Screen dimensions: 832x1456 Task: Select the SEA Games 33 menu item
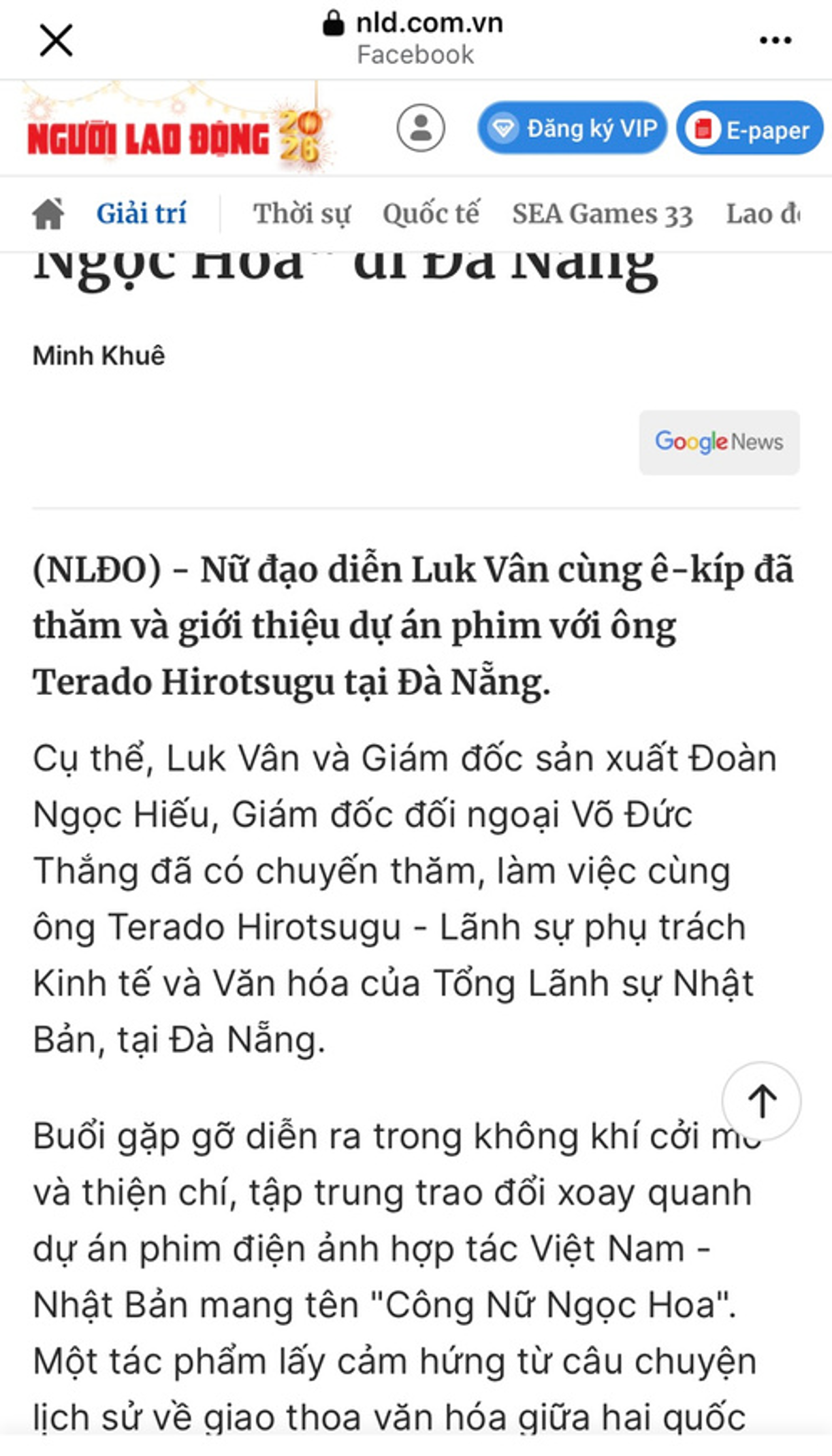[601, 213]
